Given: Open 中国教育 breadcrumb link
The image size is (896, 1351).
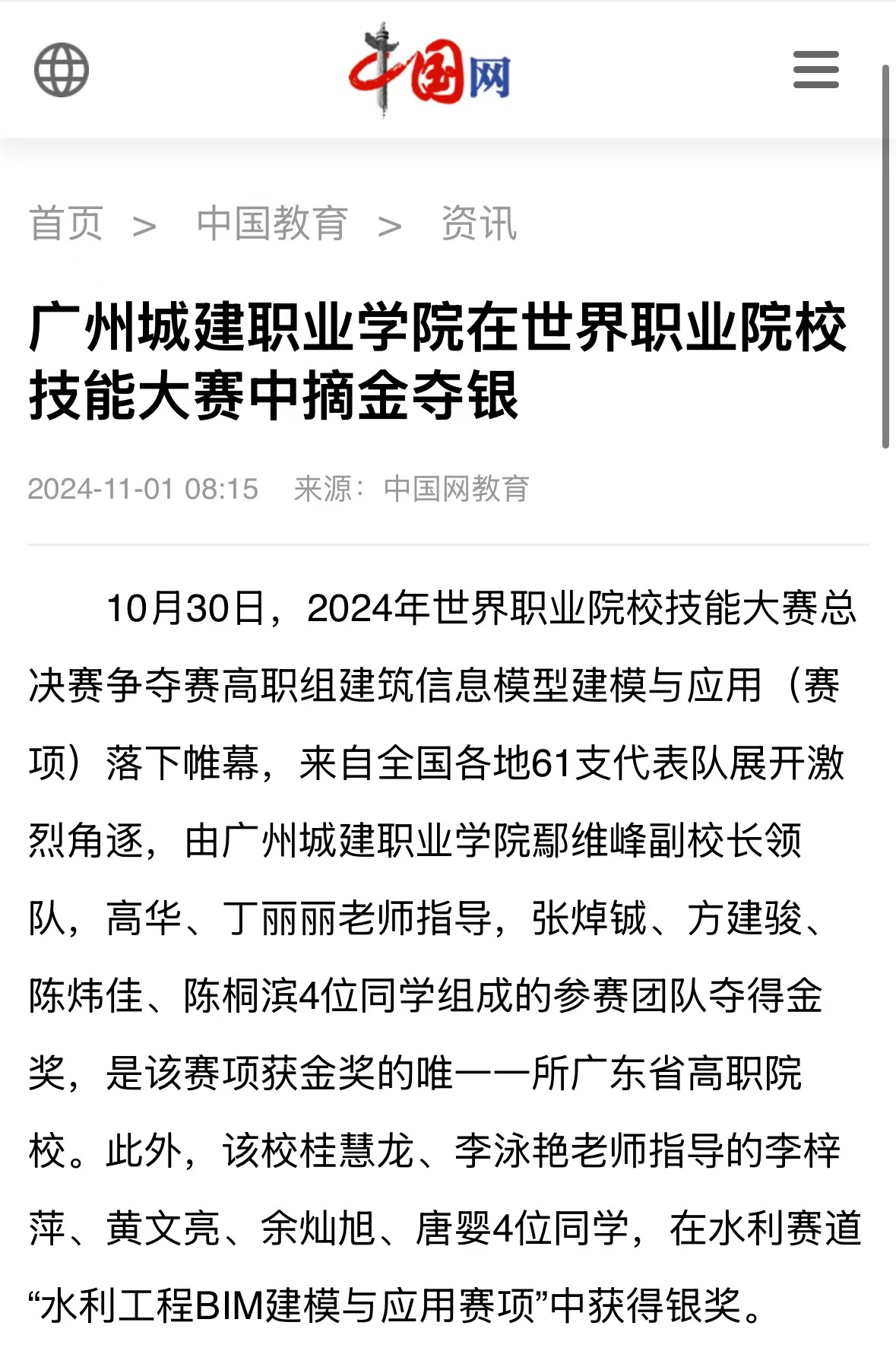Looking at the screenshot, I should pos(272,224).
